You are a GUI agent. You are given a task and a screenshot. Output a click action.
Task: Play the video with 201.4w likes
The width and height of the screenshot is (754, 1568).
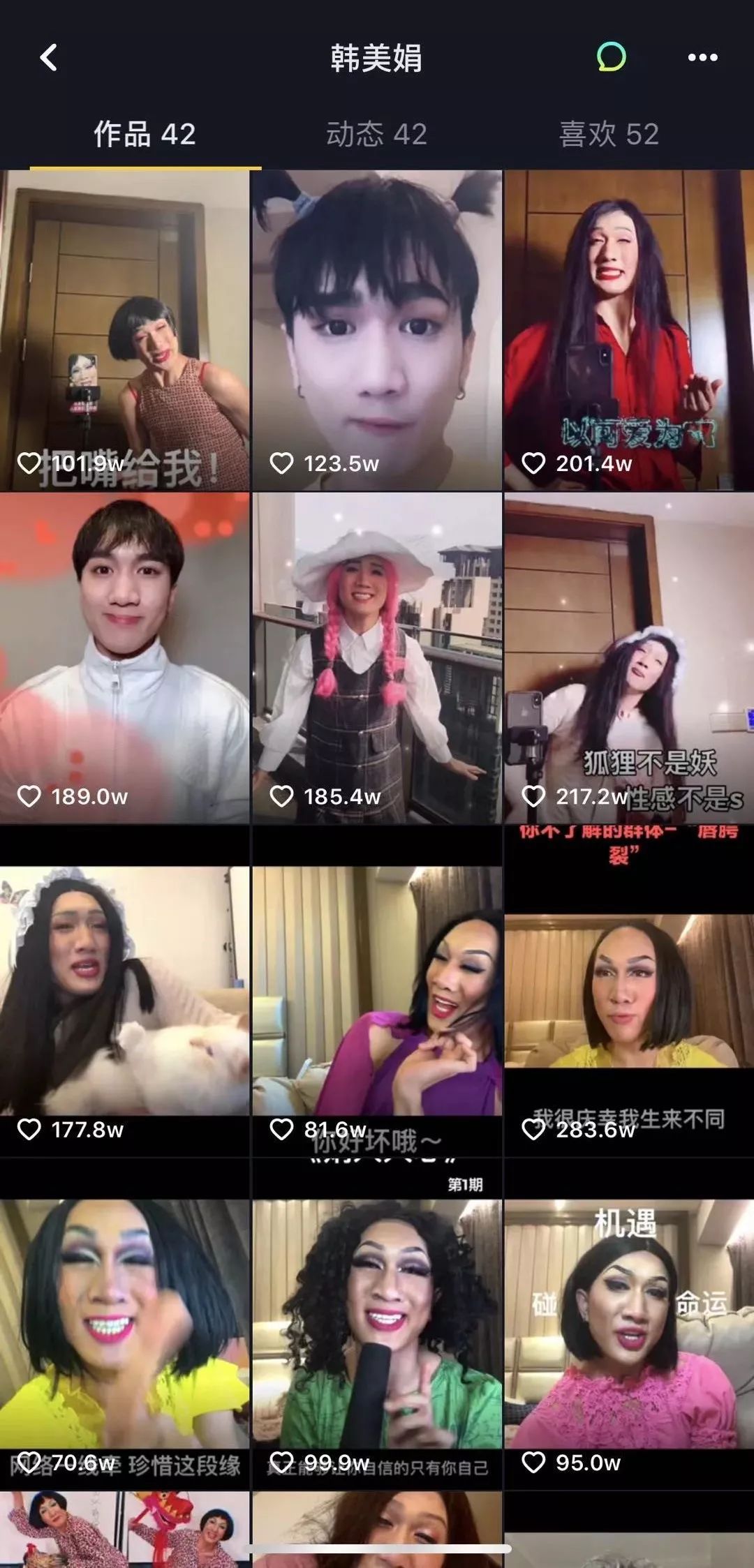click(629, 330)
